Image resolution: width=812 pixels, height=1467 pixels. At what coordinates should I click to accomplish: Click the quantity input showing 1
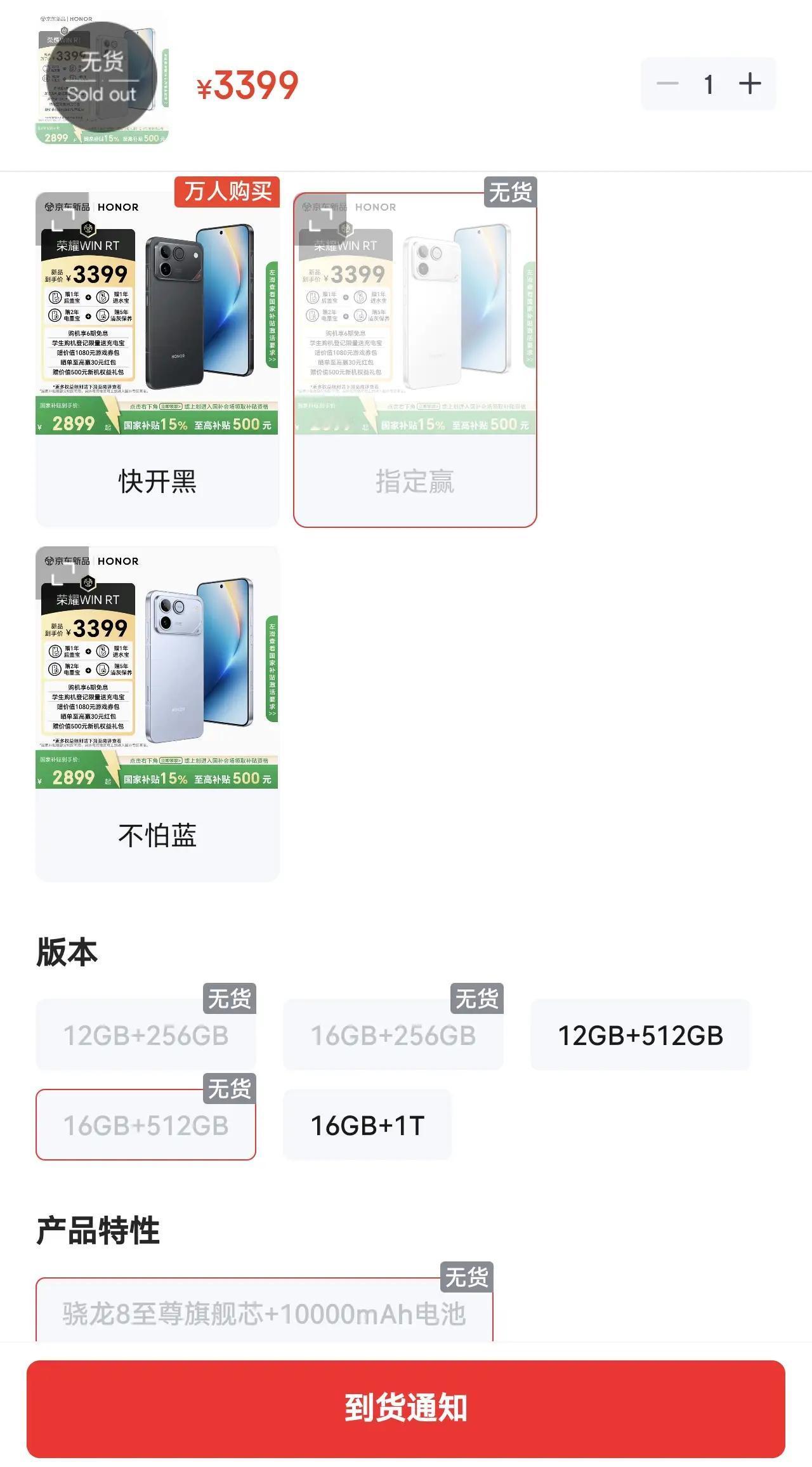point(709,83)
